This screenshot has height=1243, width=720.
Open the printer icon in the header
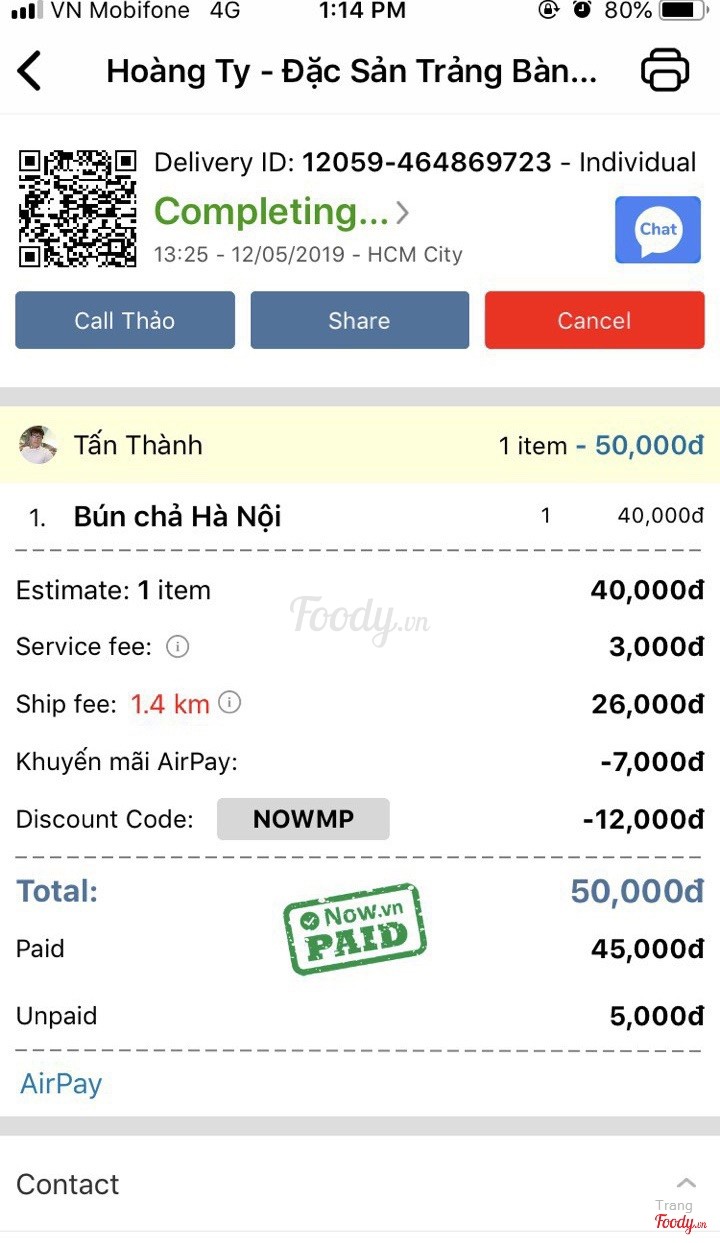pos(665,71)
